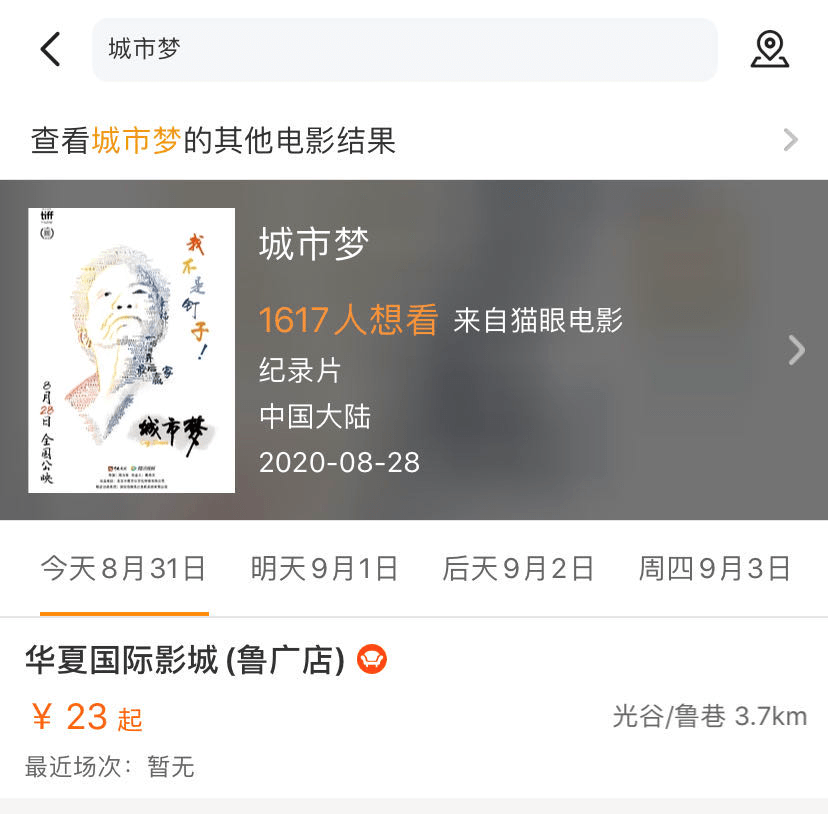This screenshot has height=814, width=828.
Task: Switch to the 后天9月2日 tab
Action: [x=518, y=569]
